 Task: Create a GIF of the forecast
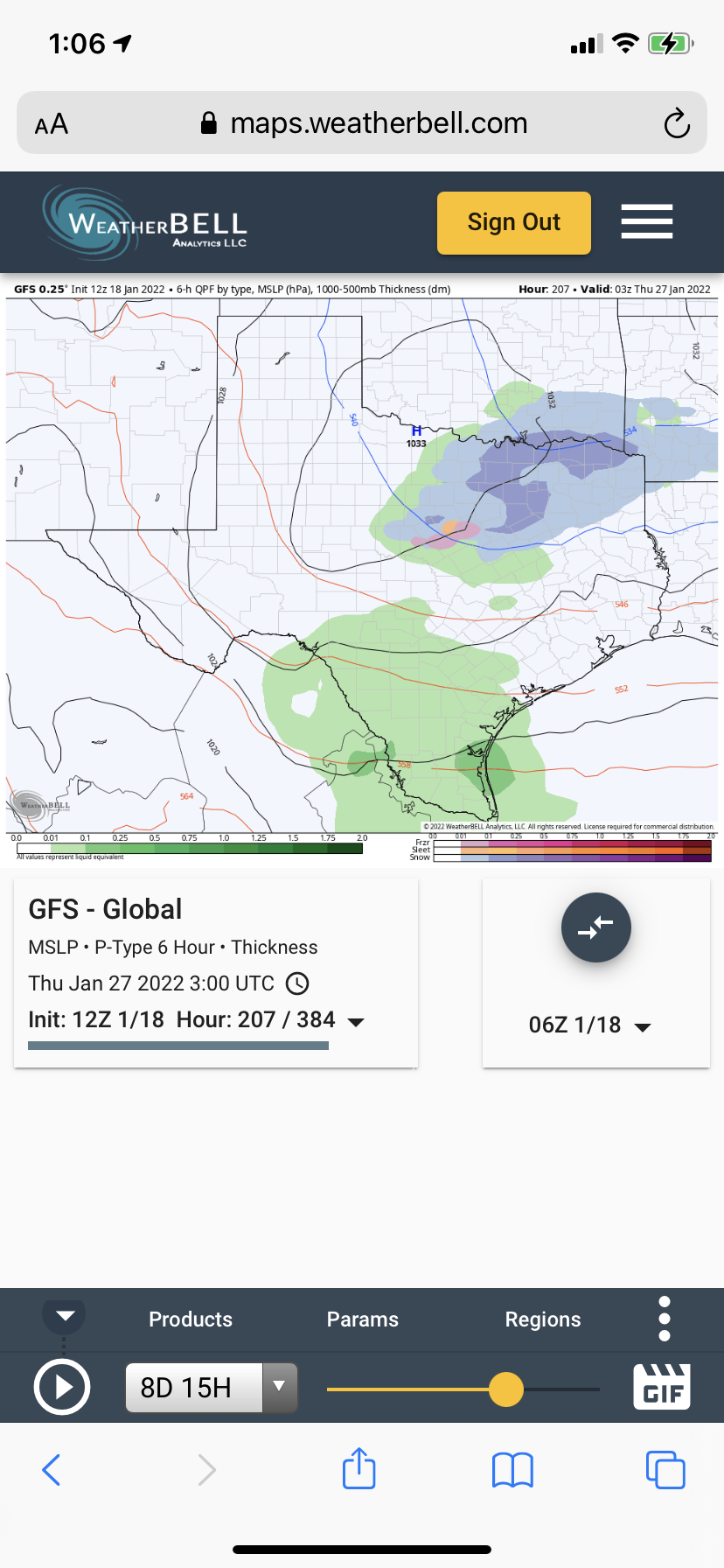[x=662, y=1387]
